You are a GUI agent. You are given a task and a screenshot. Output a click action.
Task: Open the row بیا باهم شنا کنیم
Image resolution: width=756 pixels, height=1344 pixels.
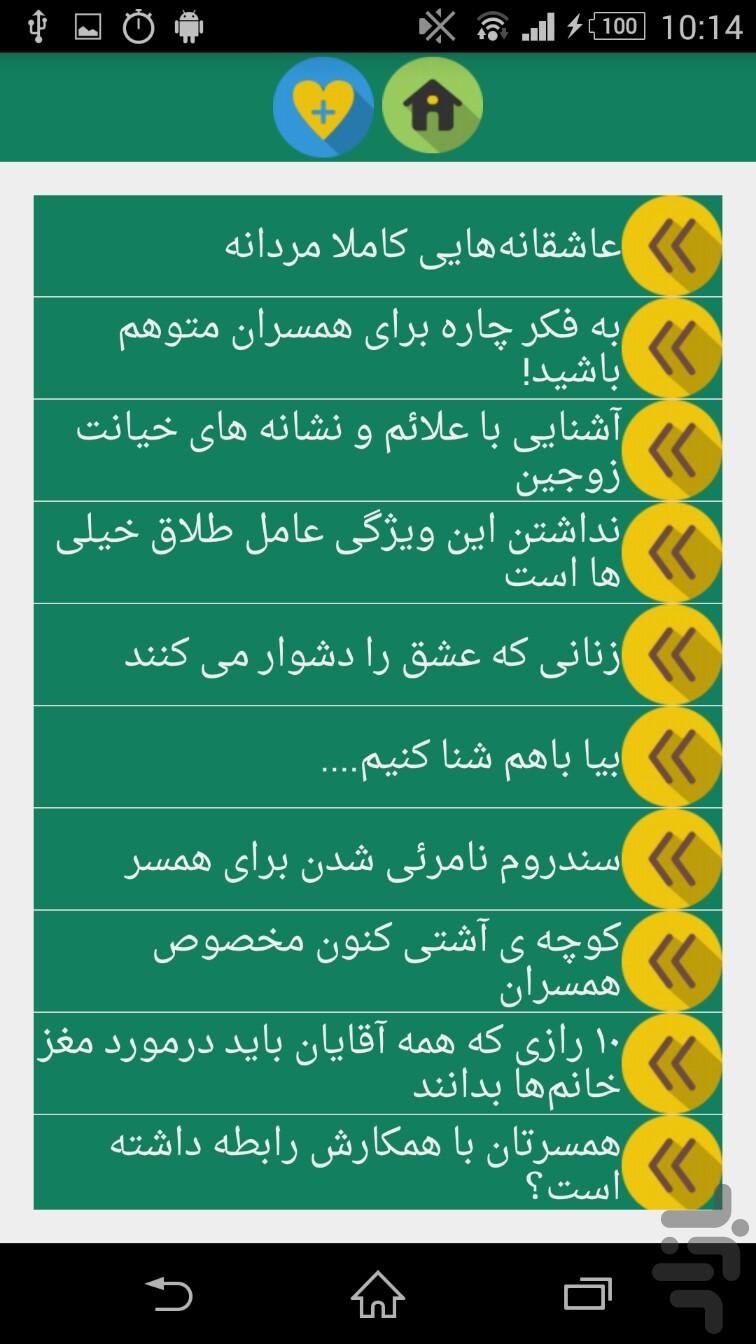pos(378,756)
